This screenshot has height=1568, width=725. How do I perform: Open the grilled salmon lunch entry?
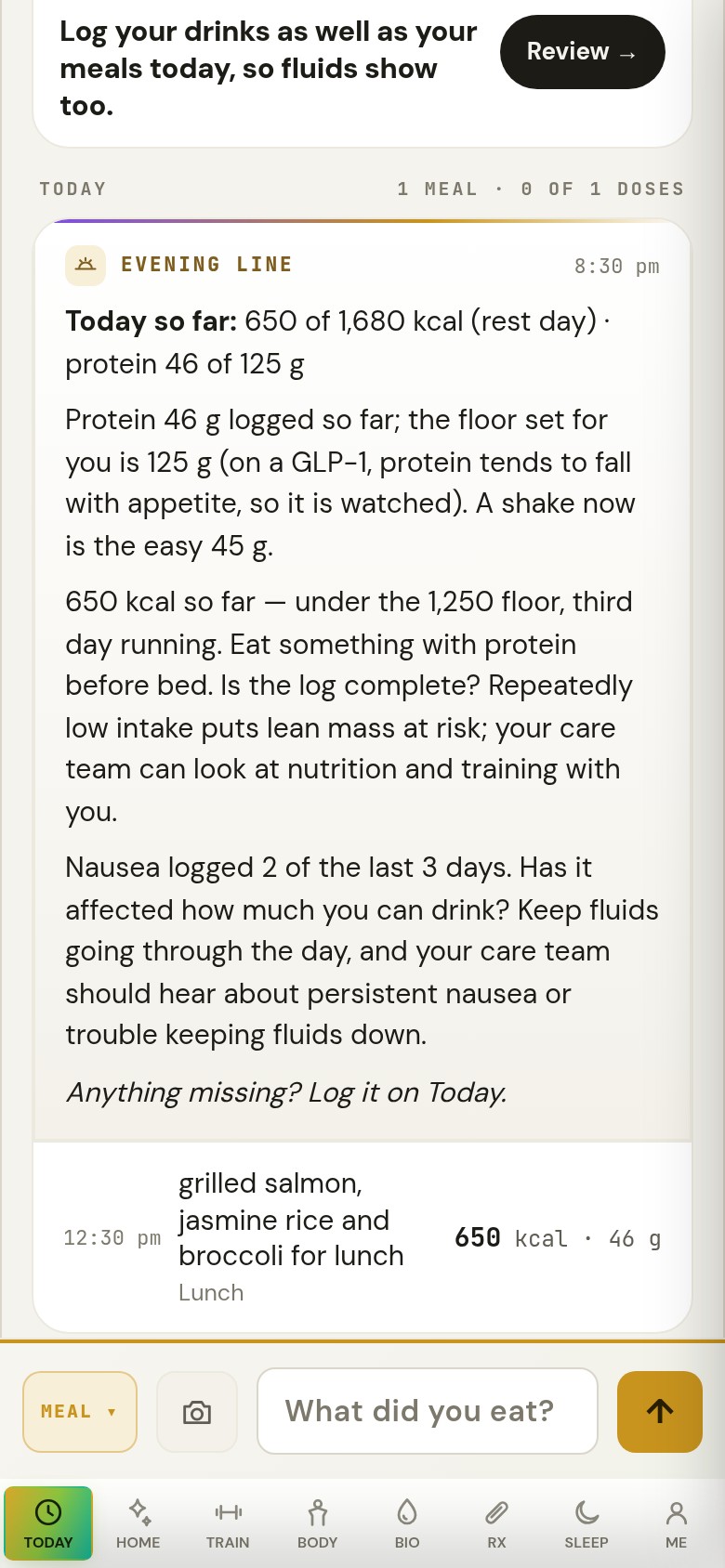click(362, 1237)
